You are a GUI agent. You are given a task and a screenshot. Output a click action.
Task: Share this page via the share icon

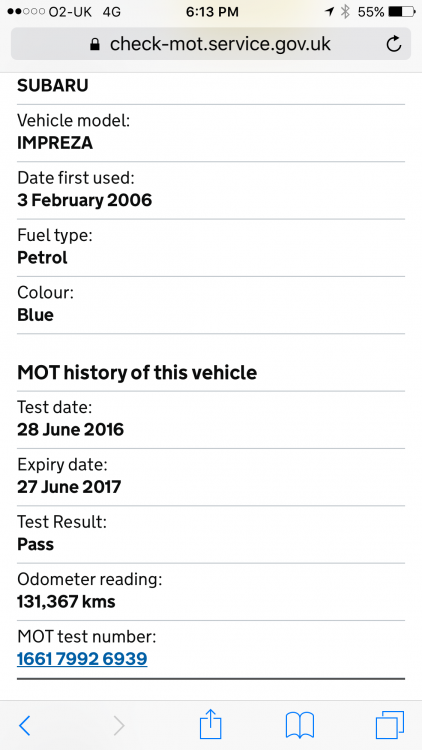[211, 725]
